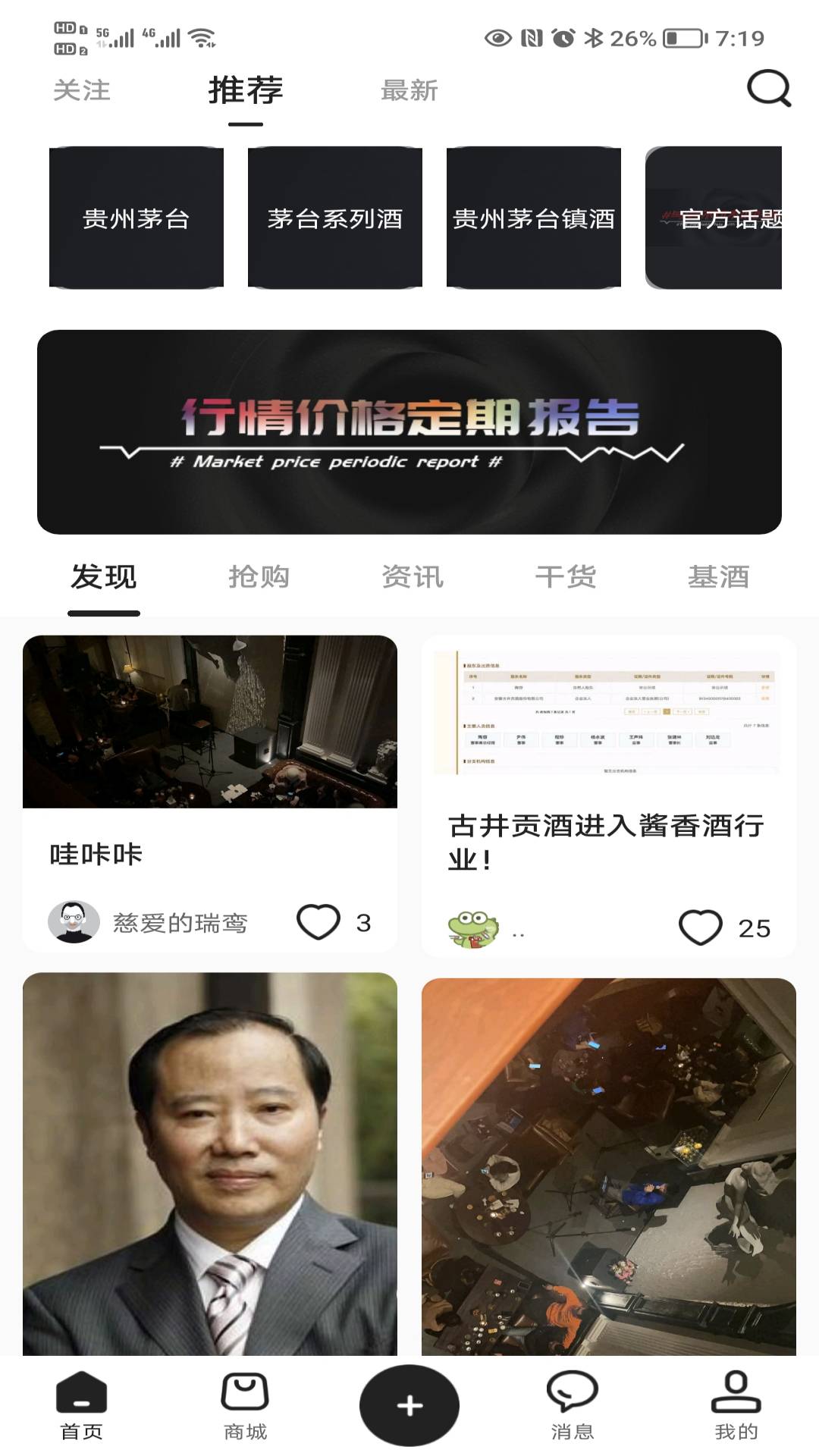Screen dimensions: 819x1456
Task: Switch to the 抢购 tab
Action: click(259, 577)
